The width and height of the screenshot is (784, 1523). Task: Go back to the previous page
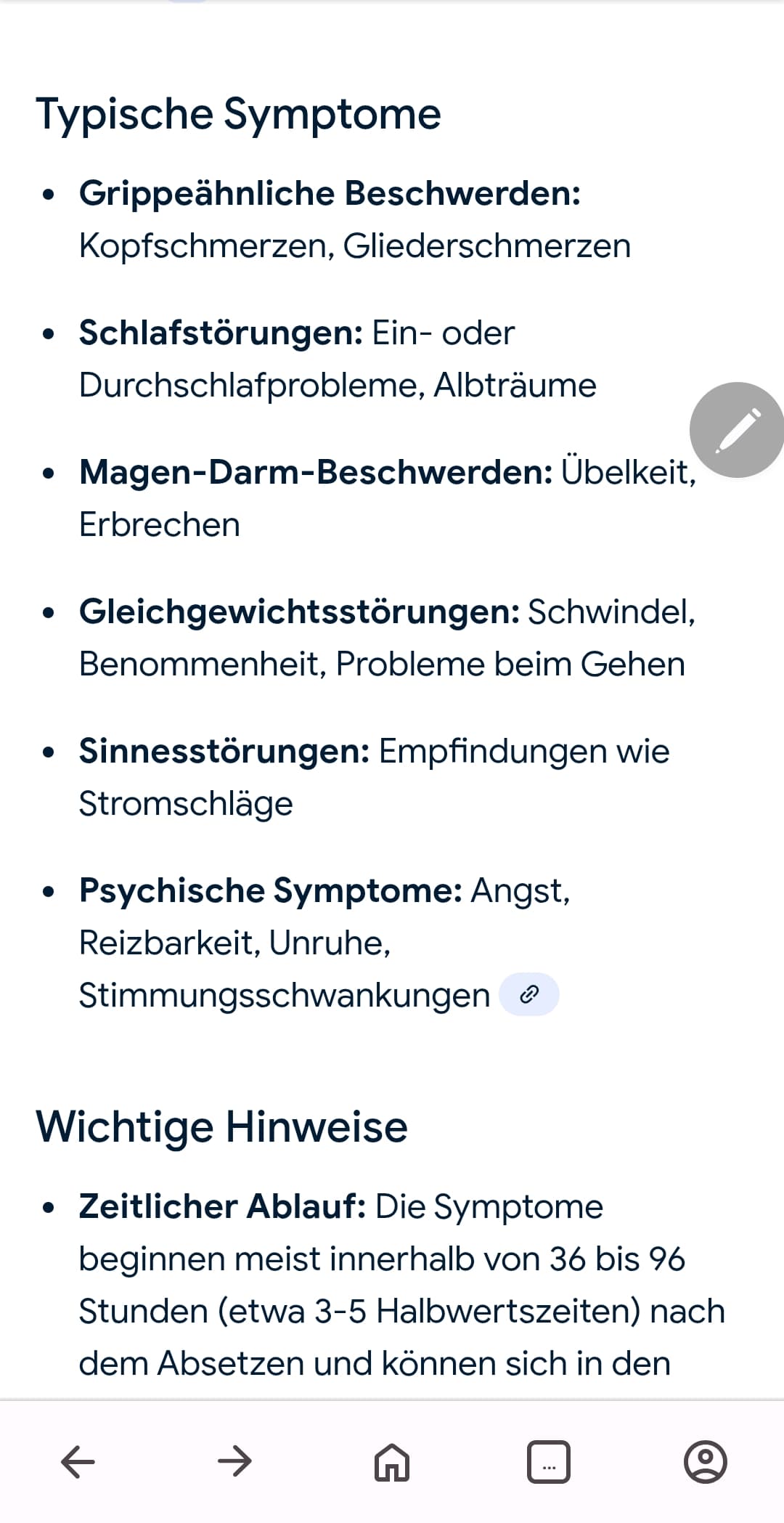click(x=78, y=1461)
